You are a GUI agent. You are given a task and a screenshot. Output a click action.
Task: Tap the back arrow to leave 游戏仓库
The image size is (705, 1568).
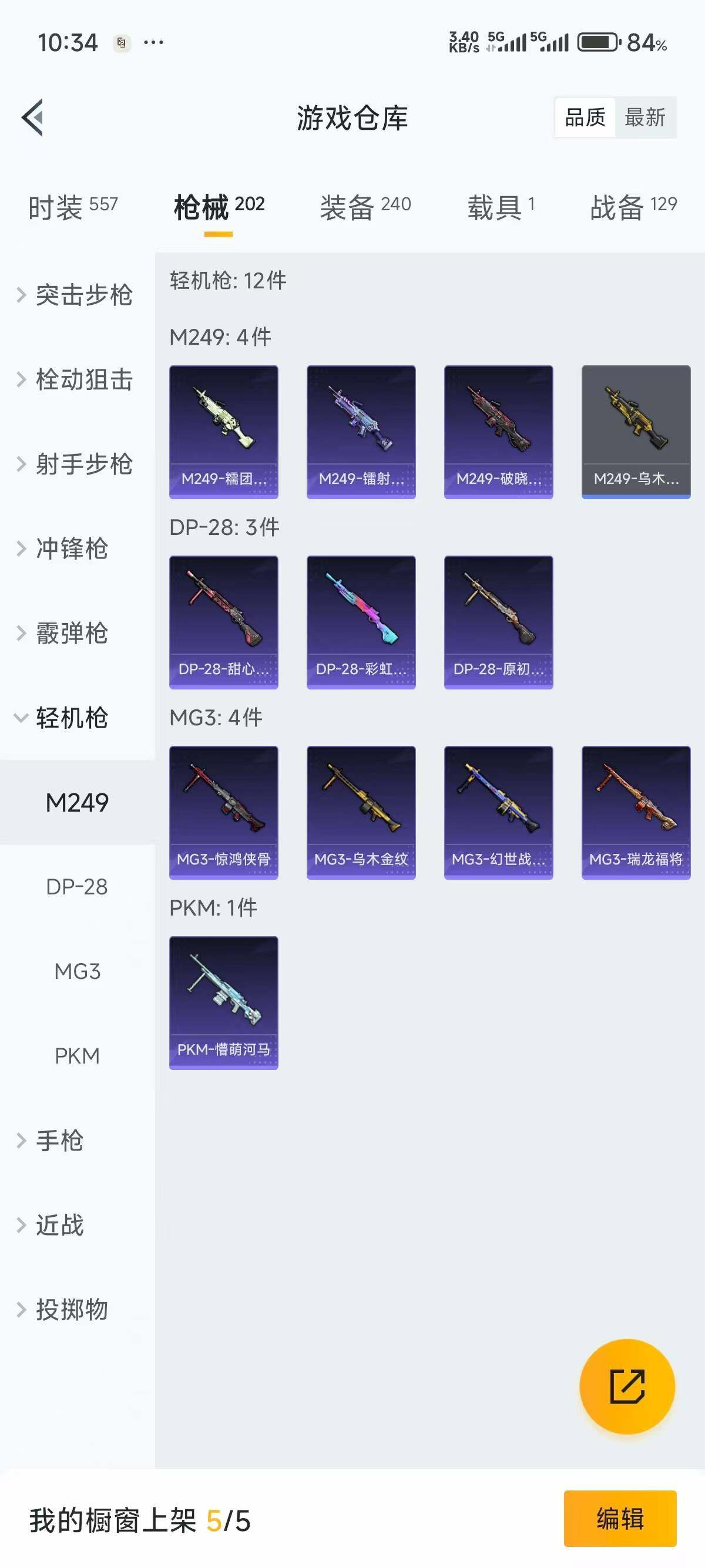[32, 118]
